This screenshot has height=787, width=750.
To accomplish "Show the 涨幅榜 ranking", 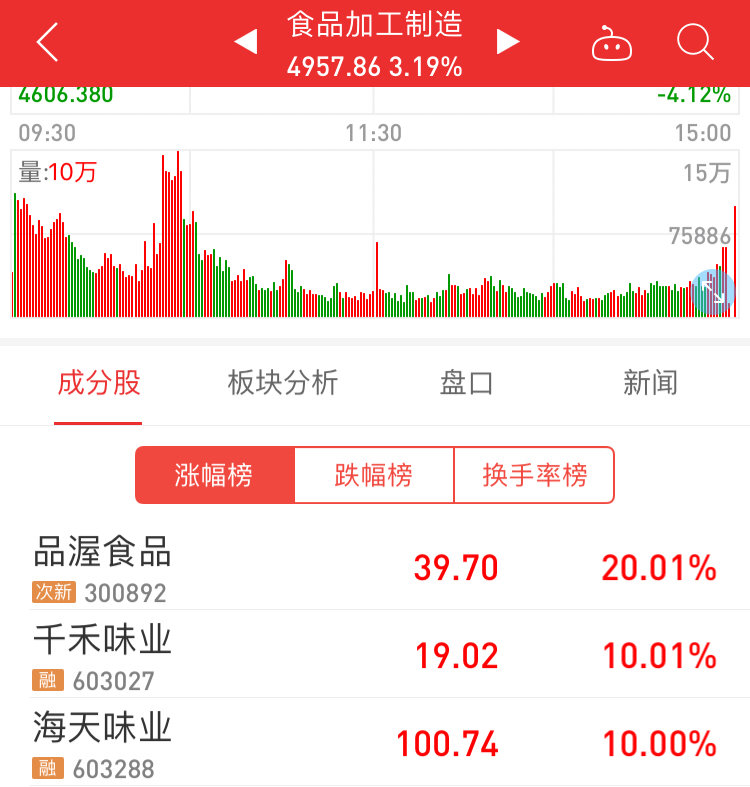I will pyautogui.click(x=215, y=475).
